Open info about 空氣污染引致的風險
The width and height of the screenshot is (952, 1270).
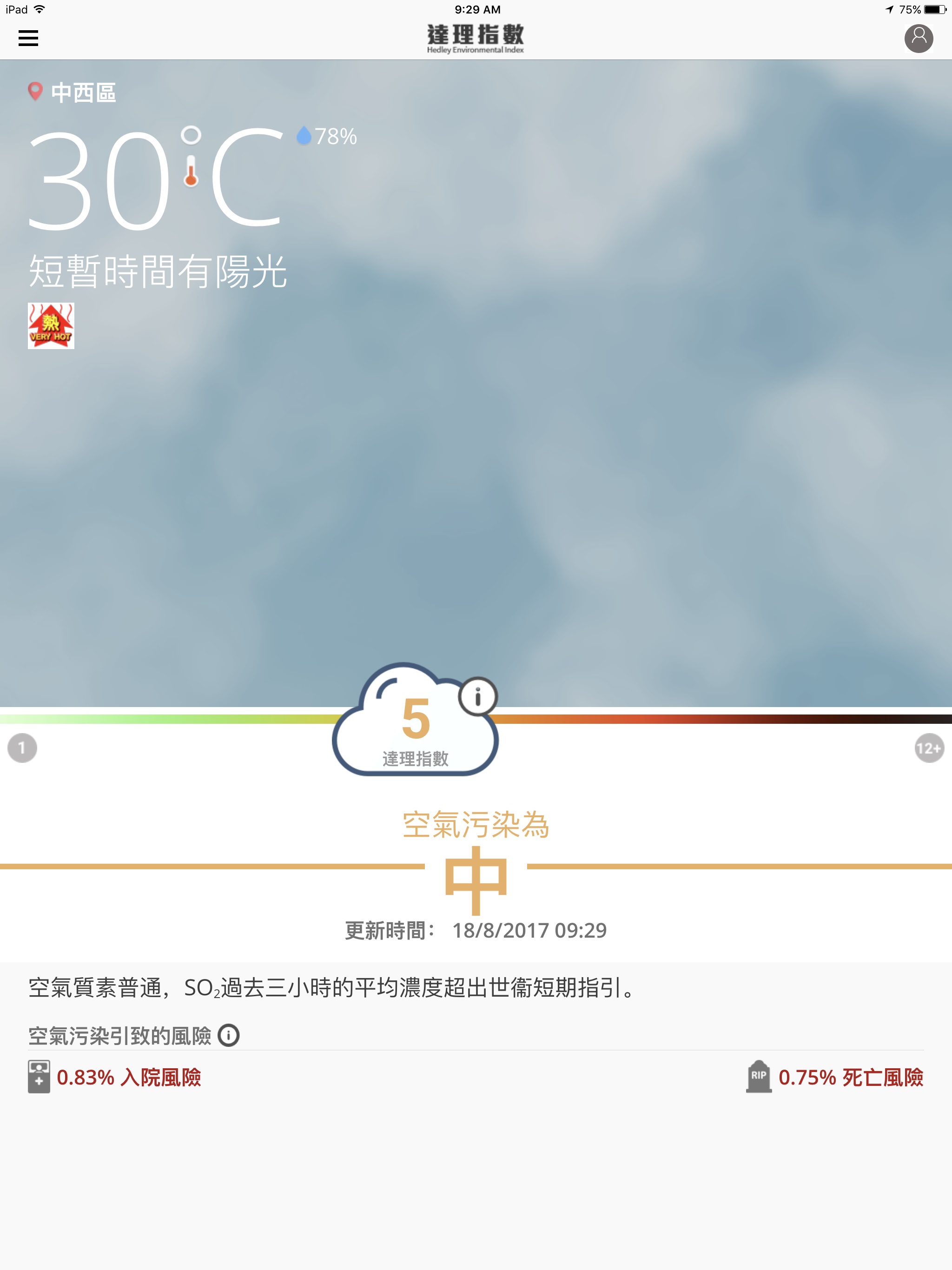(229, 1036)
